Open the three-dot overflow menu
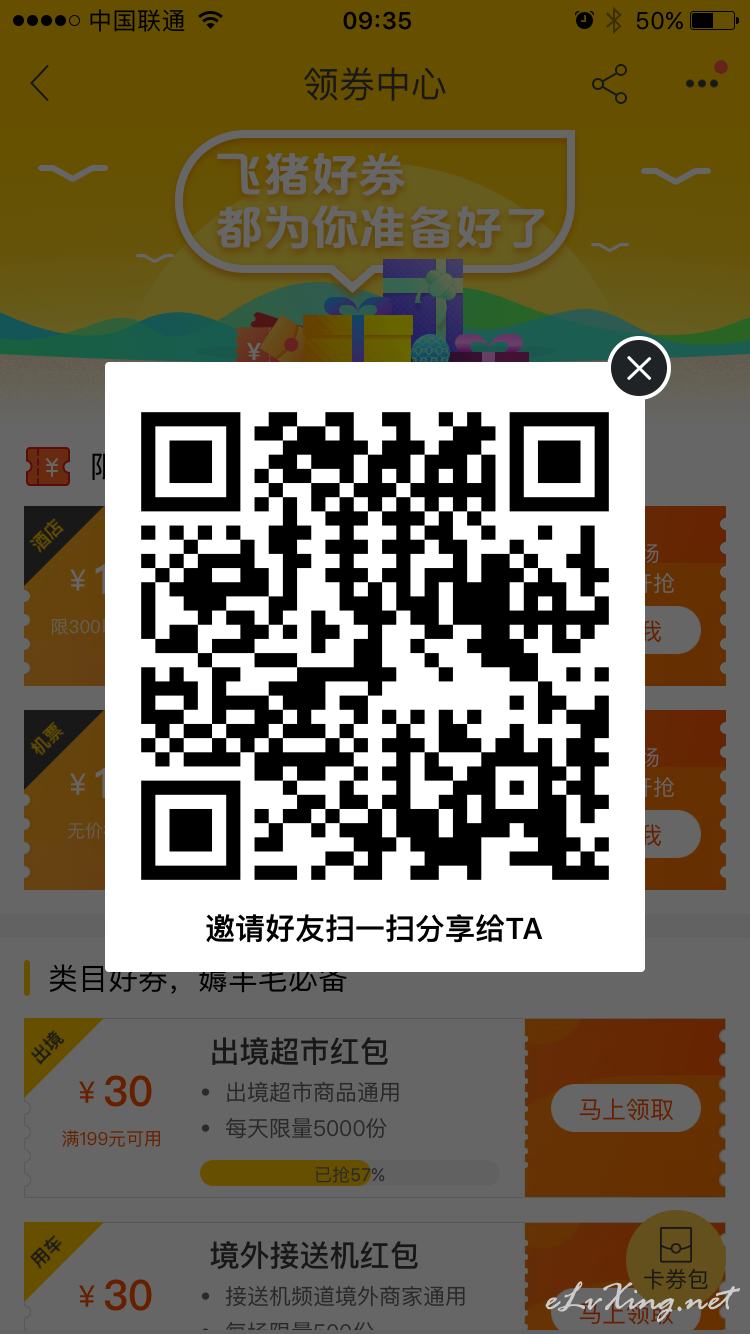 click(703, 82)
